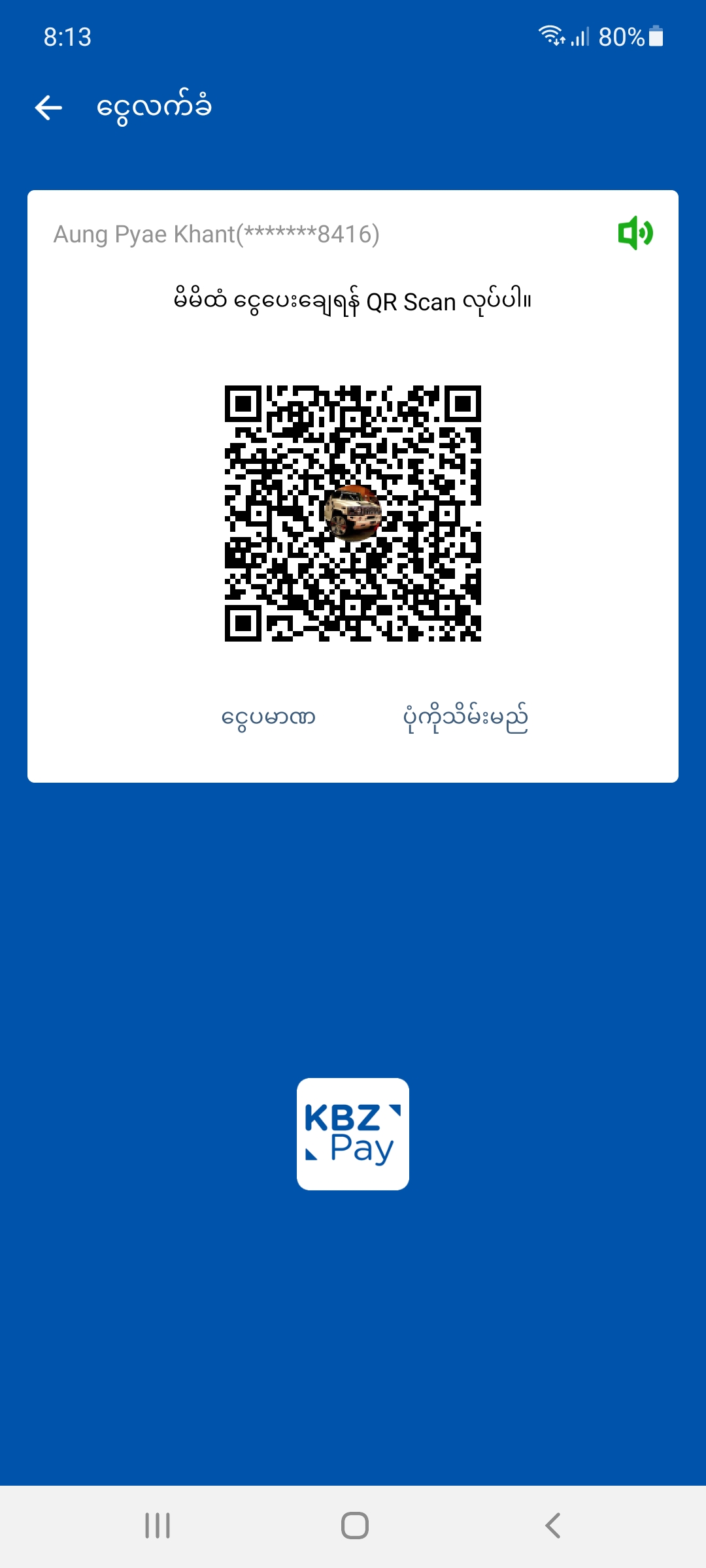Go to the home screen via navigation bar
This screenshot has height=1568, width=706.
354,1526
